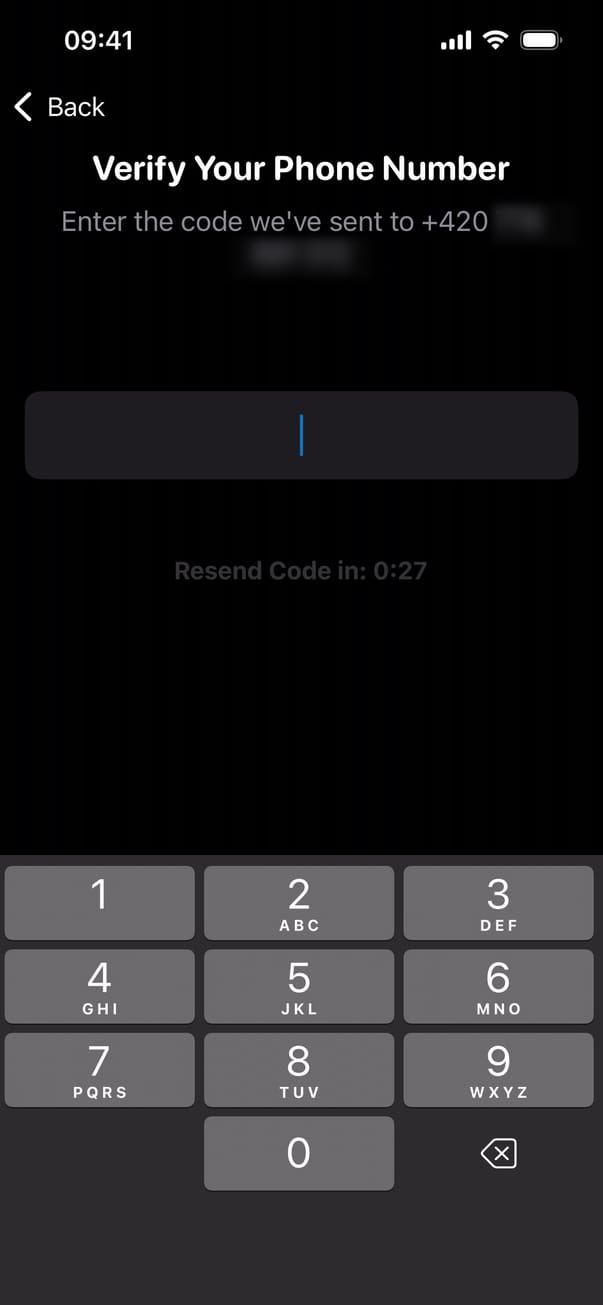
Task: Delete last digit with backspace key
Action: (498, 1155)
